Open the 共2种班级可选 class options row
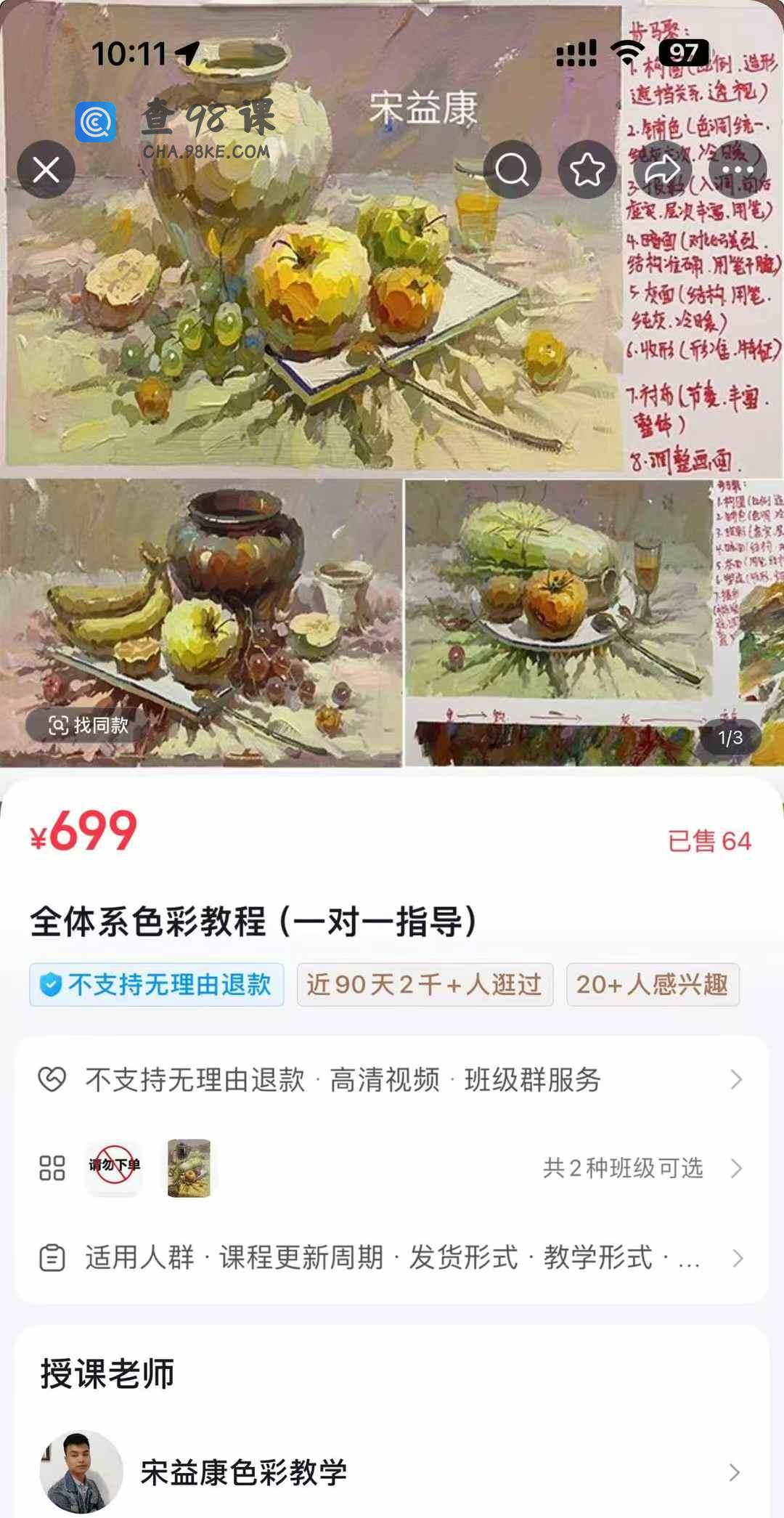This screenshot has height=1518, width=784. coord(392,1168)
